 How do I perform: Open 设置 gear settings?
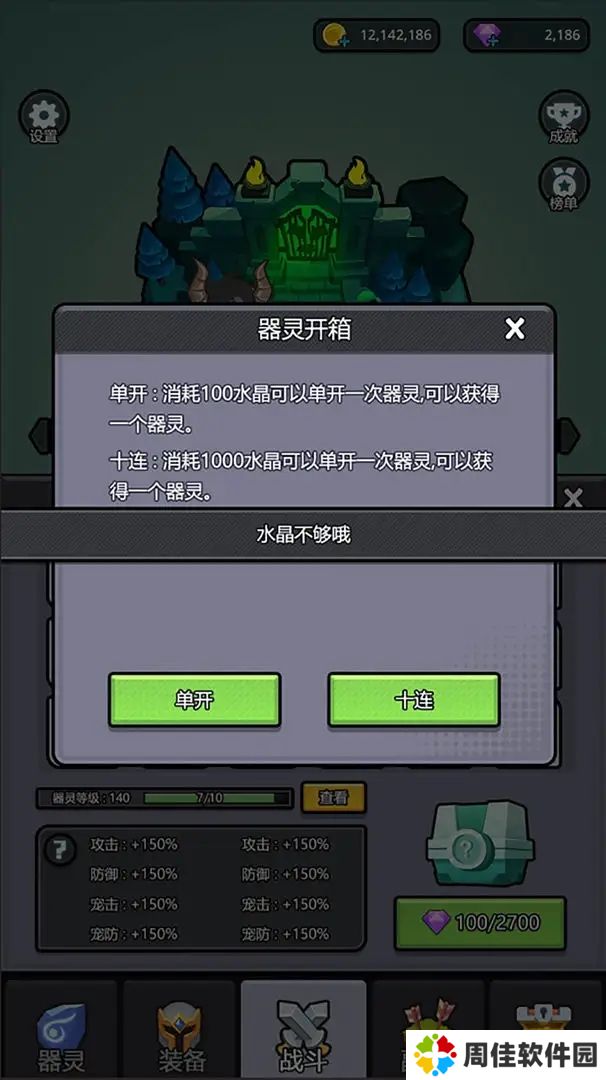coord(44,116)
